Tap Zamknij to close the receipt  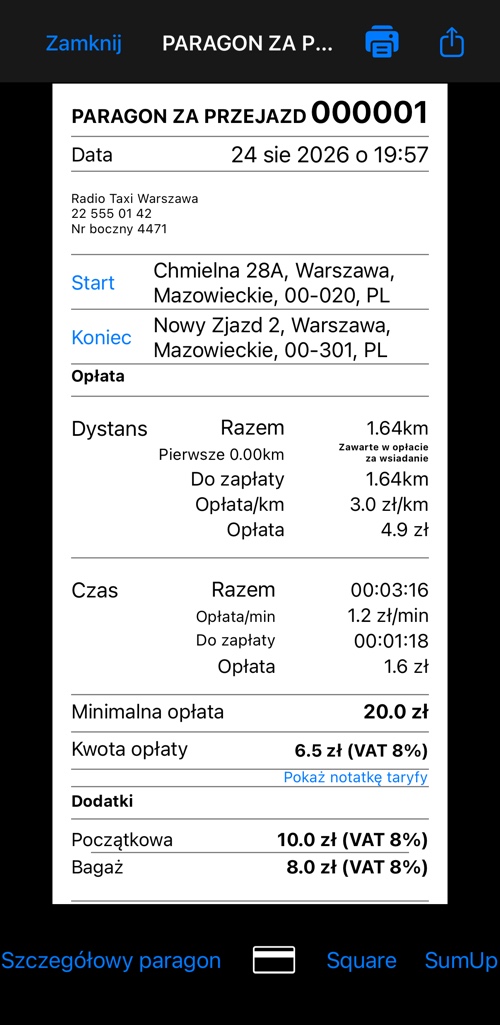point(83,43)
